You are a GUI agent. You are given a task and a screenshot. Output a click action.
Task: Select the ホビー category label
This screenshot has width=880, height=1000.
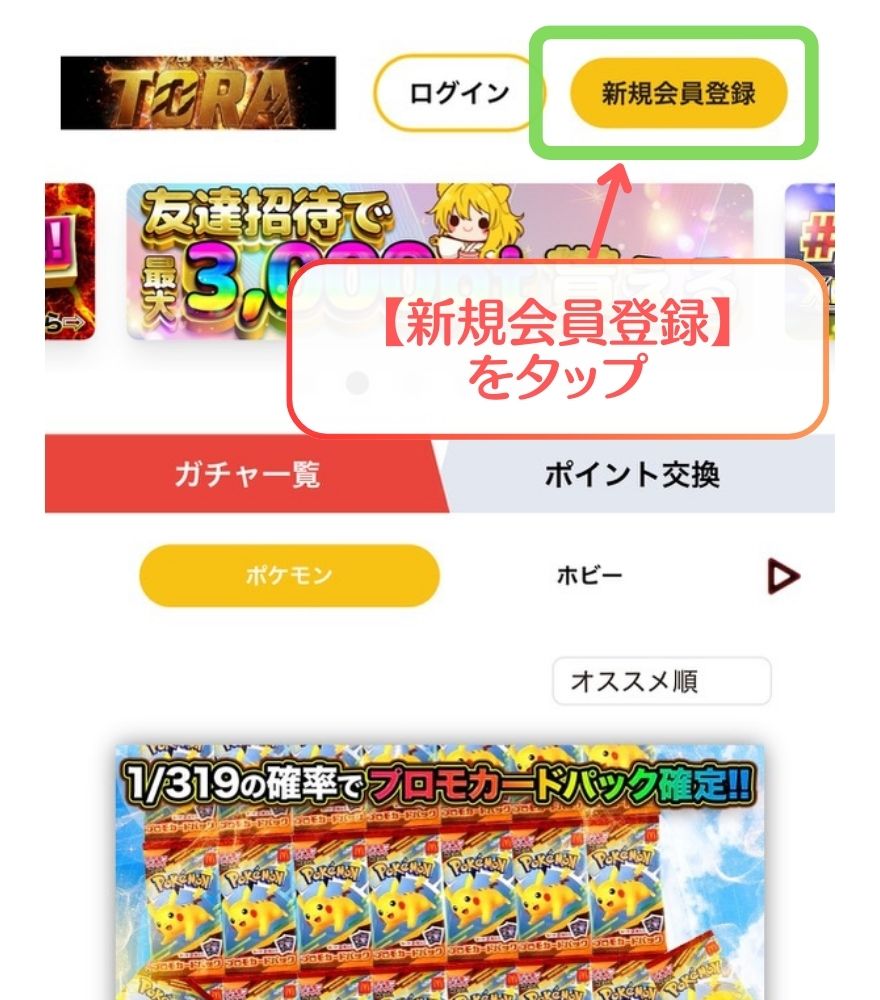[588, 574]
